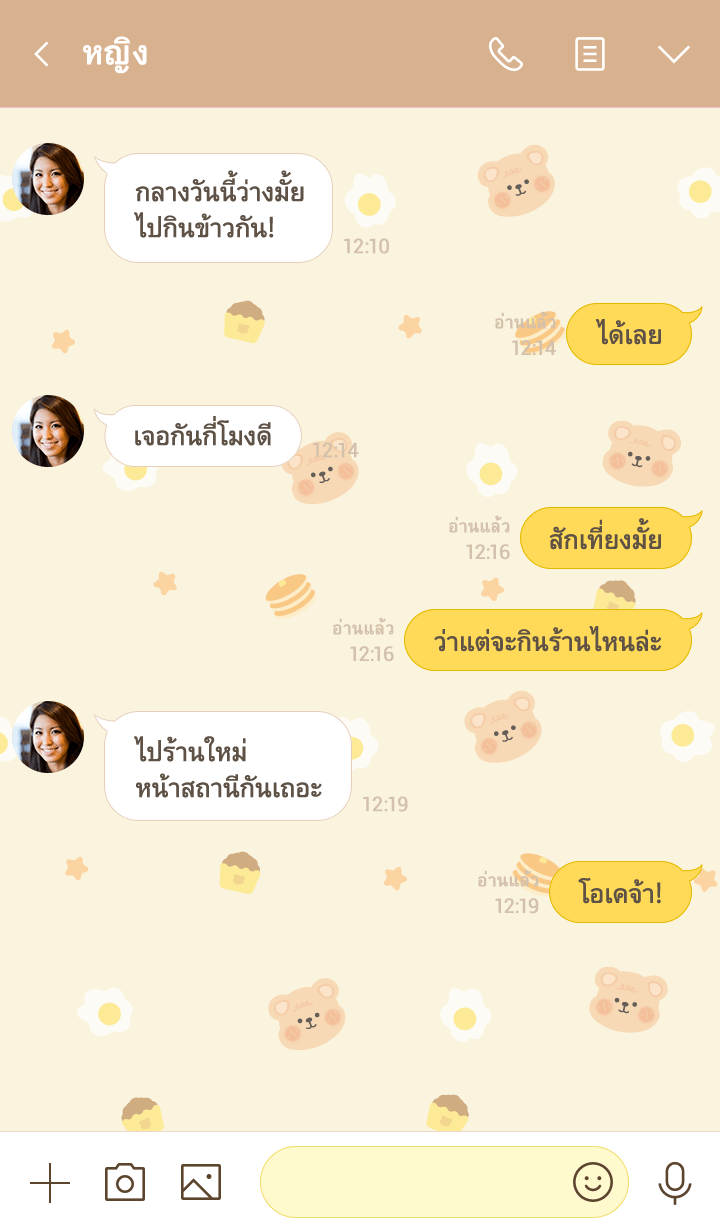720x1232 pixels.
Task: Expand the chat menu chevron
Action: (673, 54)
